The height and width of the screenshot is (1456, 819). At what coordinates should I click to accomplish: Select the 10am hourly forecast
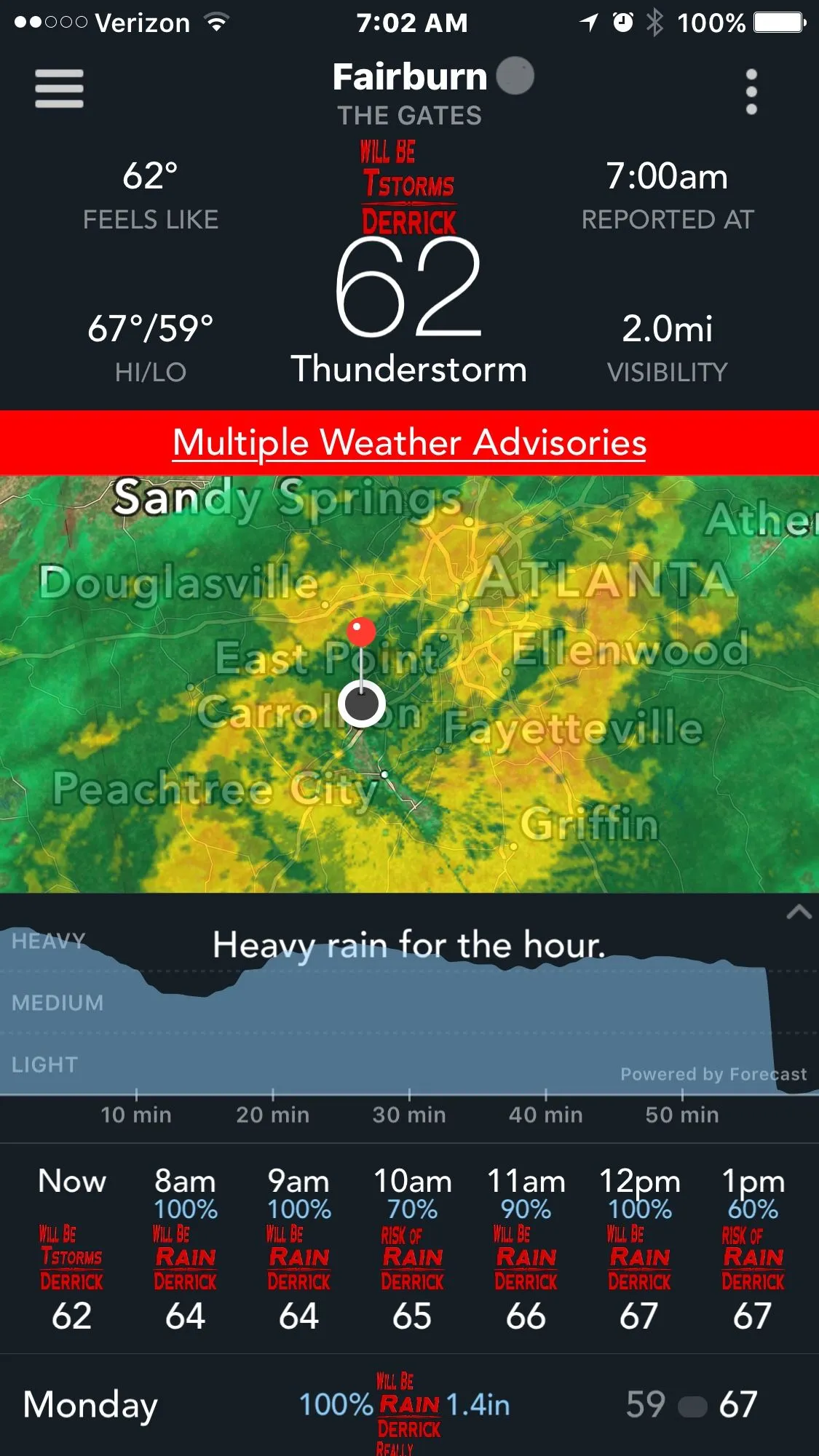point(412,1249)
